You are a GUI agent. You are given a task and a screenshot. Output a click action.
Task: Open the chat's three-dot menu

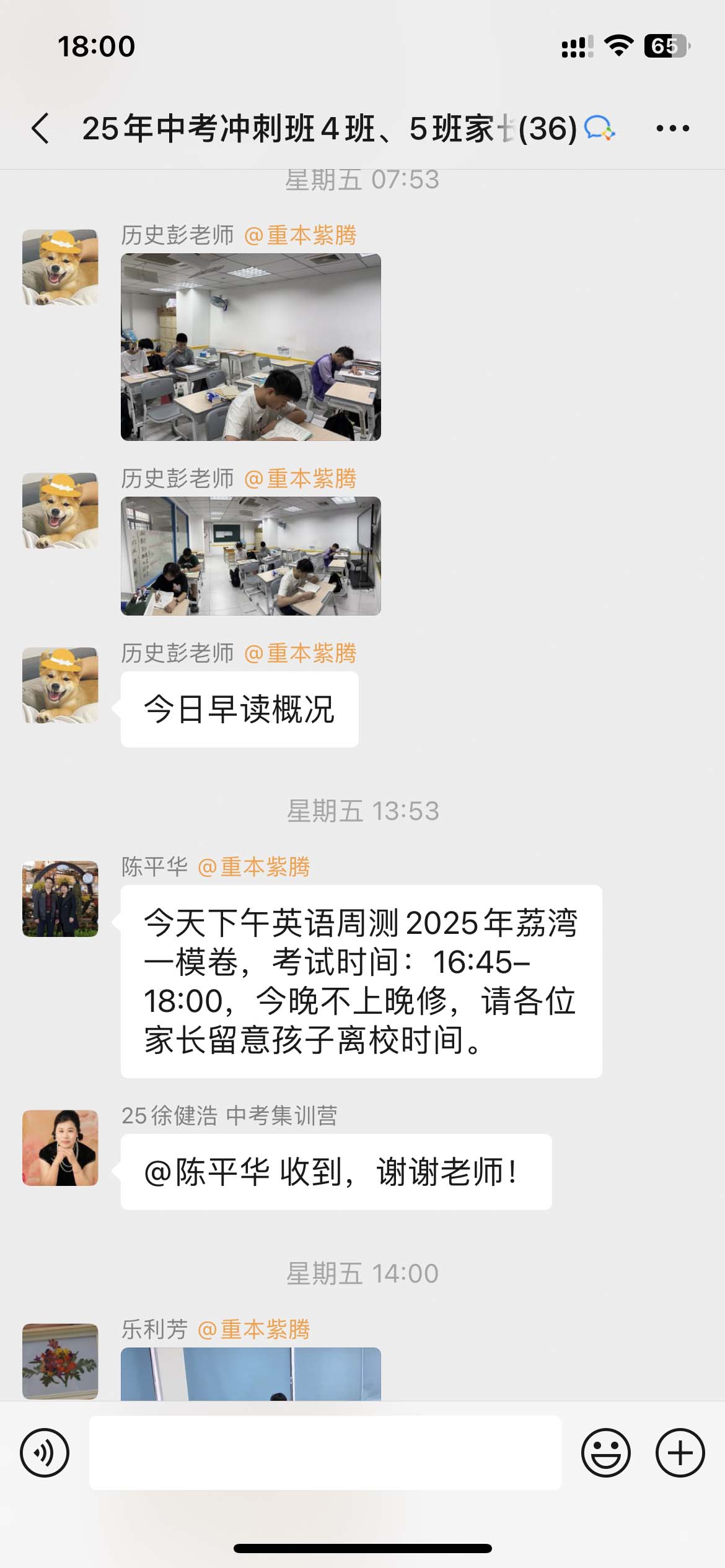672,129
